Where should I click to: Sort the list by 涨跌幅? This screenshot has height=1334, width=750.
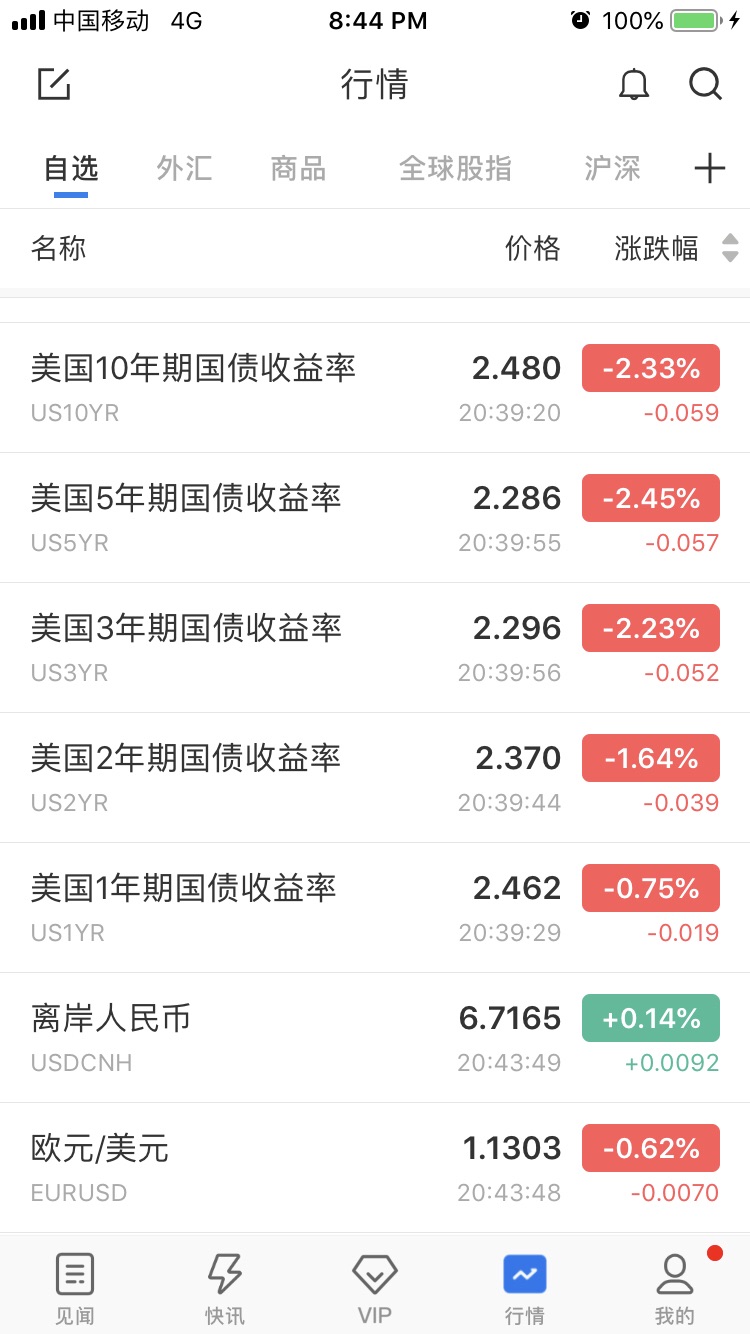click(x=676, y=248)
